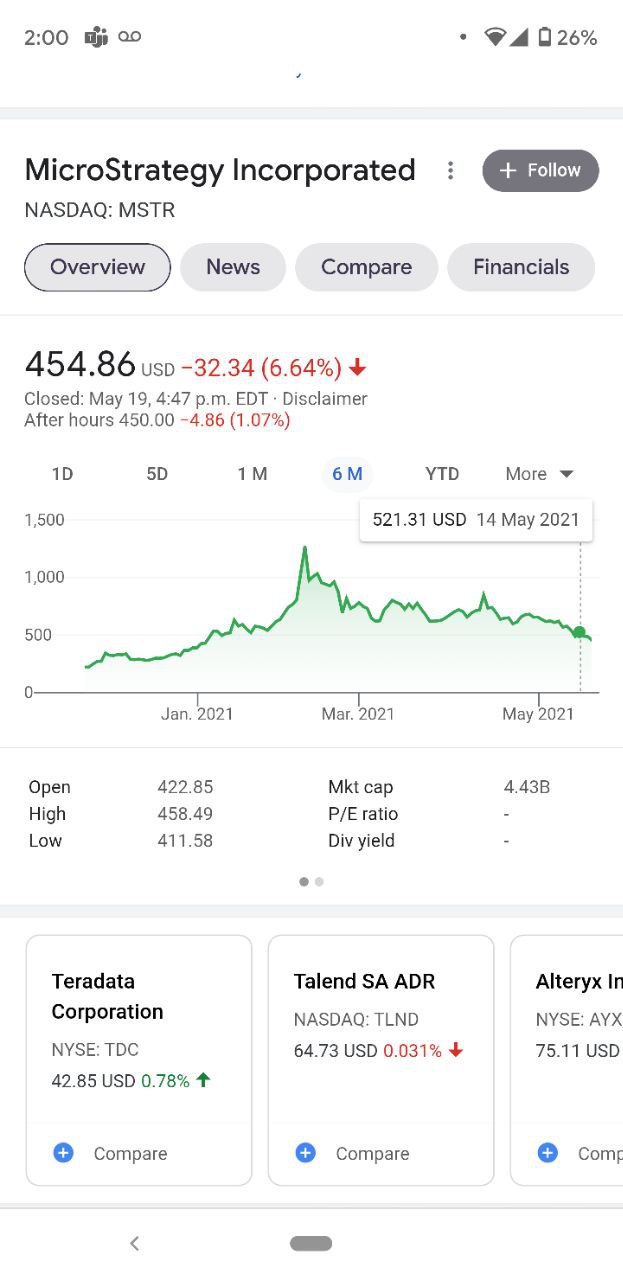Open the Compare tab

[x=366, y=267]
